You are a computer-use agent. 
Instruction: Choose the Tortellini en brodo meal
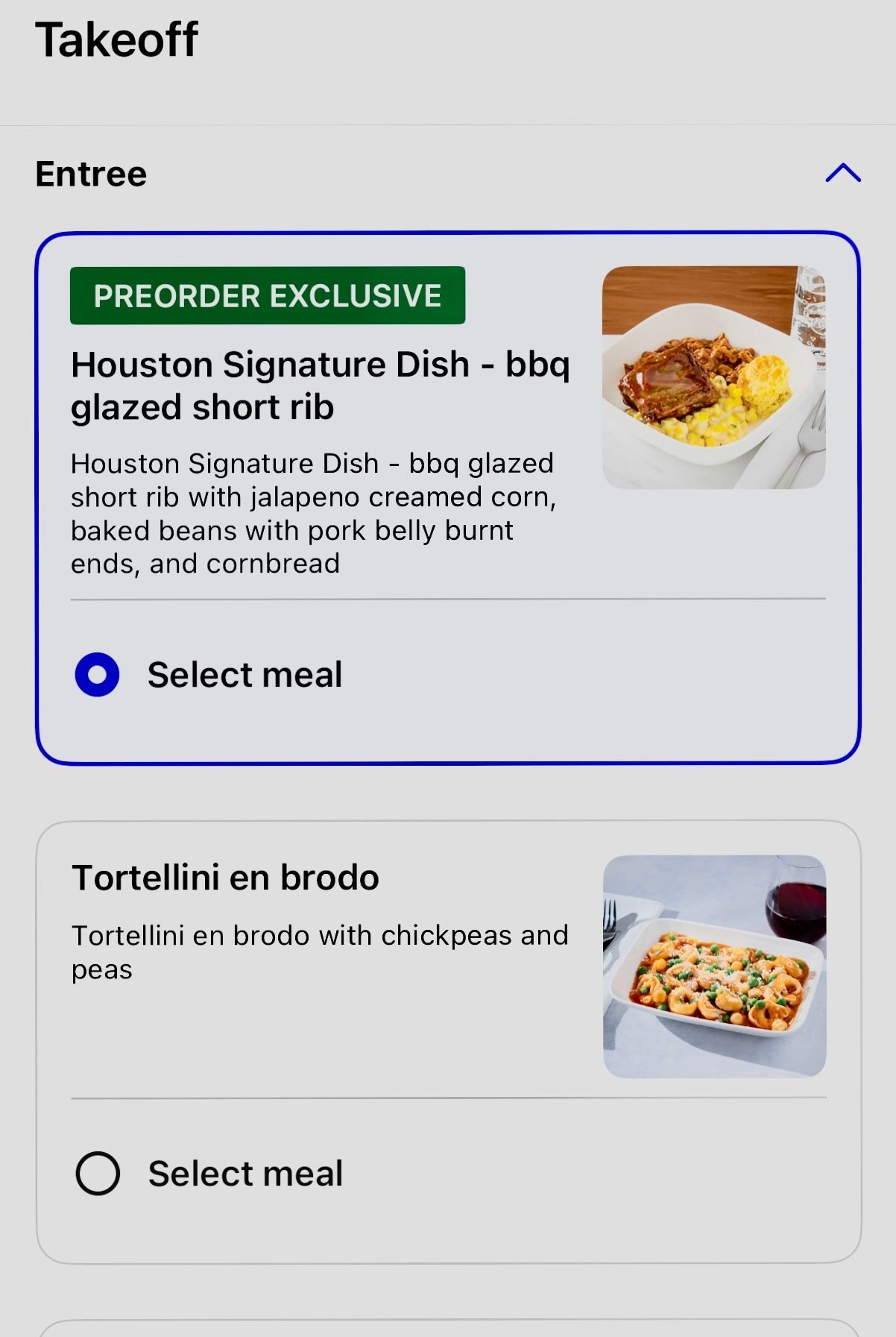[x=98, y=1174]
